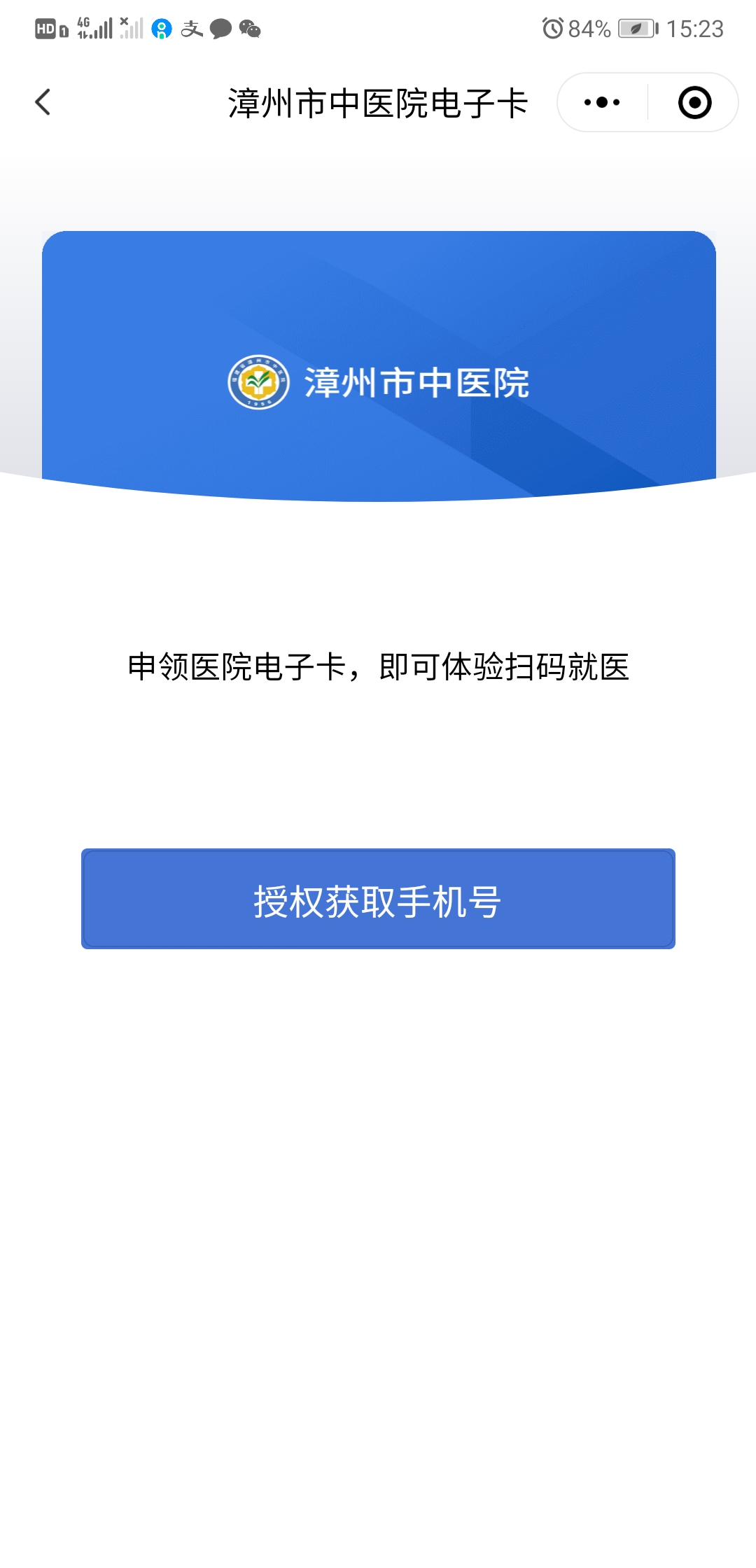Select the 漳州市中医院电子卡 title bar text
The image size is (756, 1568).
[x=378, y=102]
